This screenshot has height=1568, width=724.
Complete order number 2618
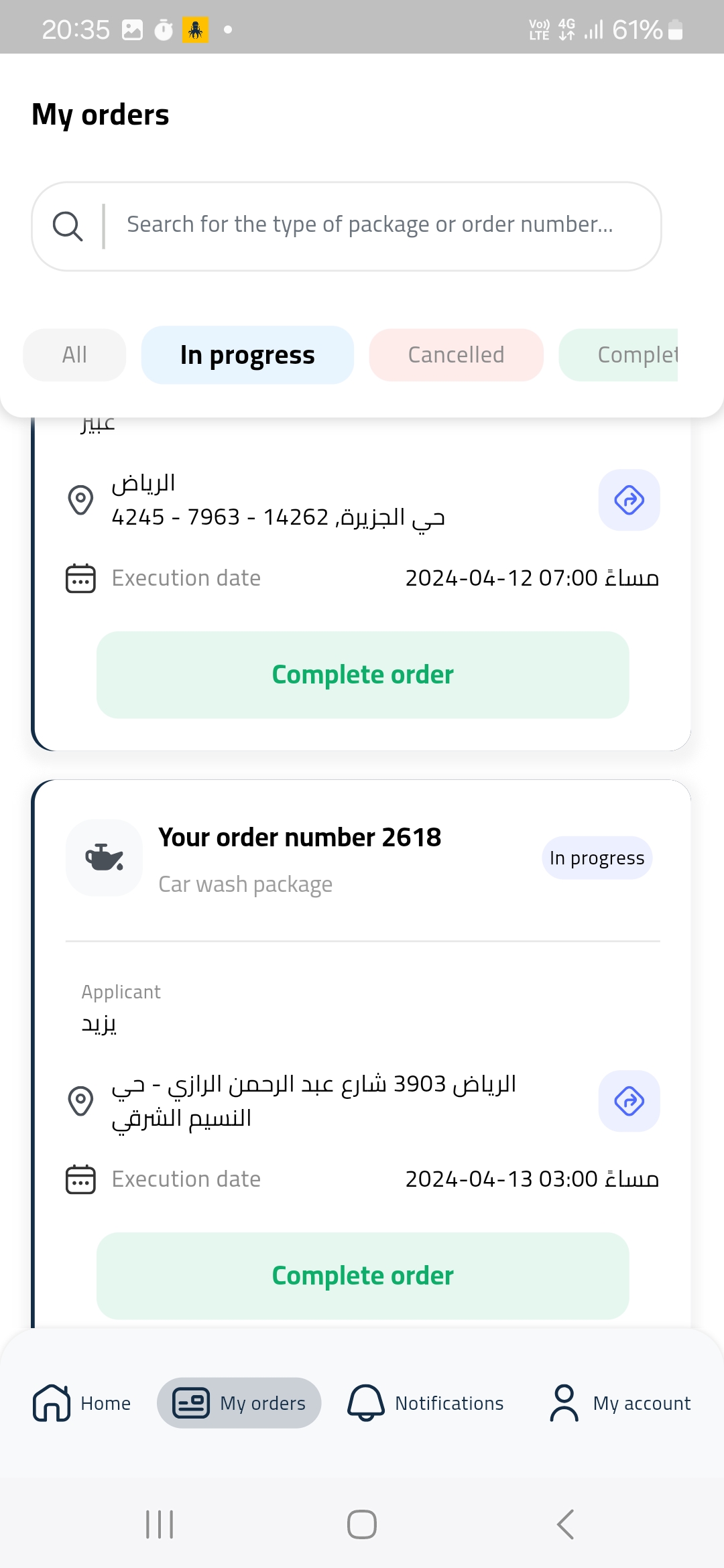tap(363, 1276)
